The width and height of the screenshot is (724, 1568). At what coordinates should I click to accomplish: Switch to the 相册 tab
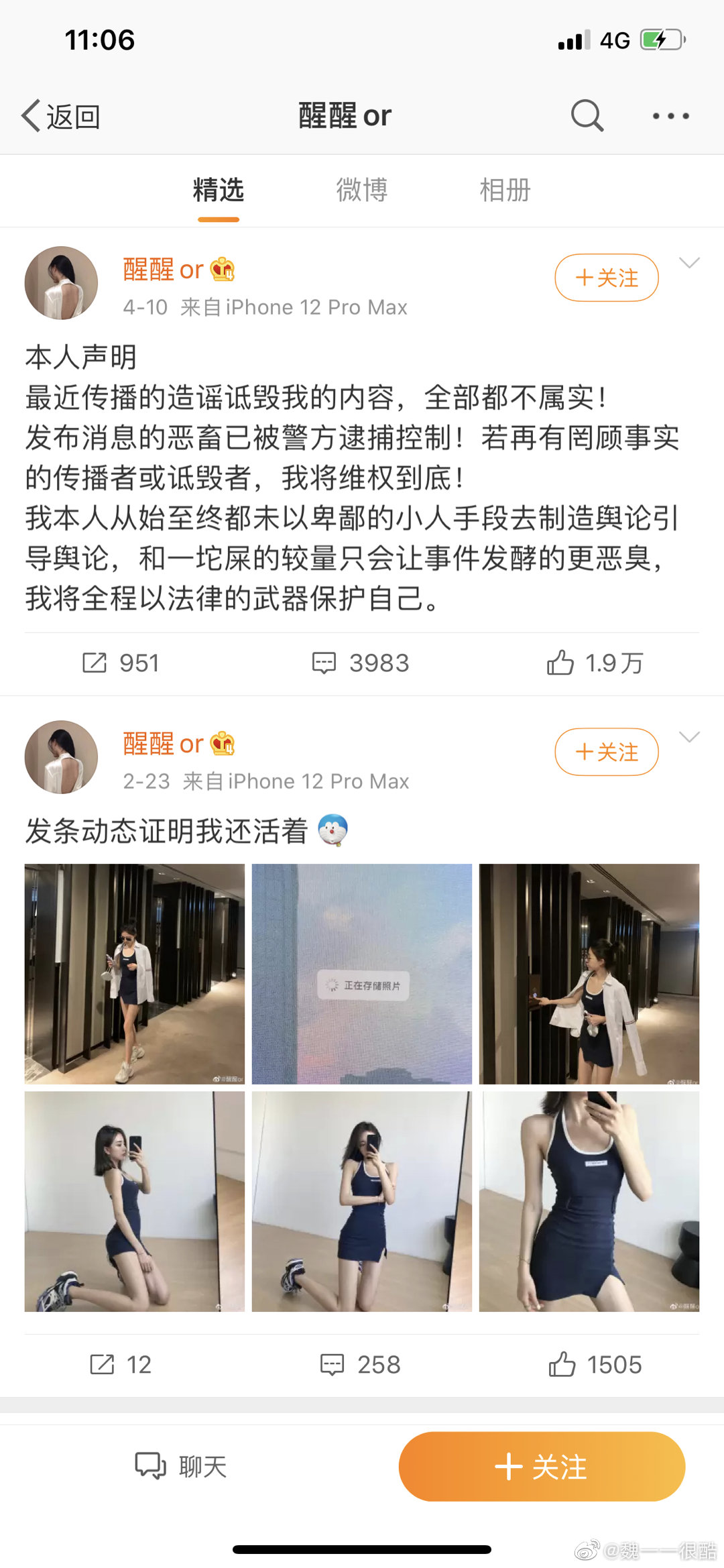coord(505,190)
